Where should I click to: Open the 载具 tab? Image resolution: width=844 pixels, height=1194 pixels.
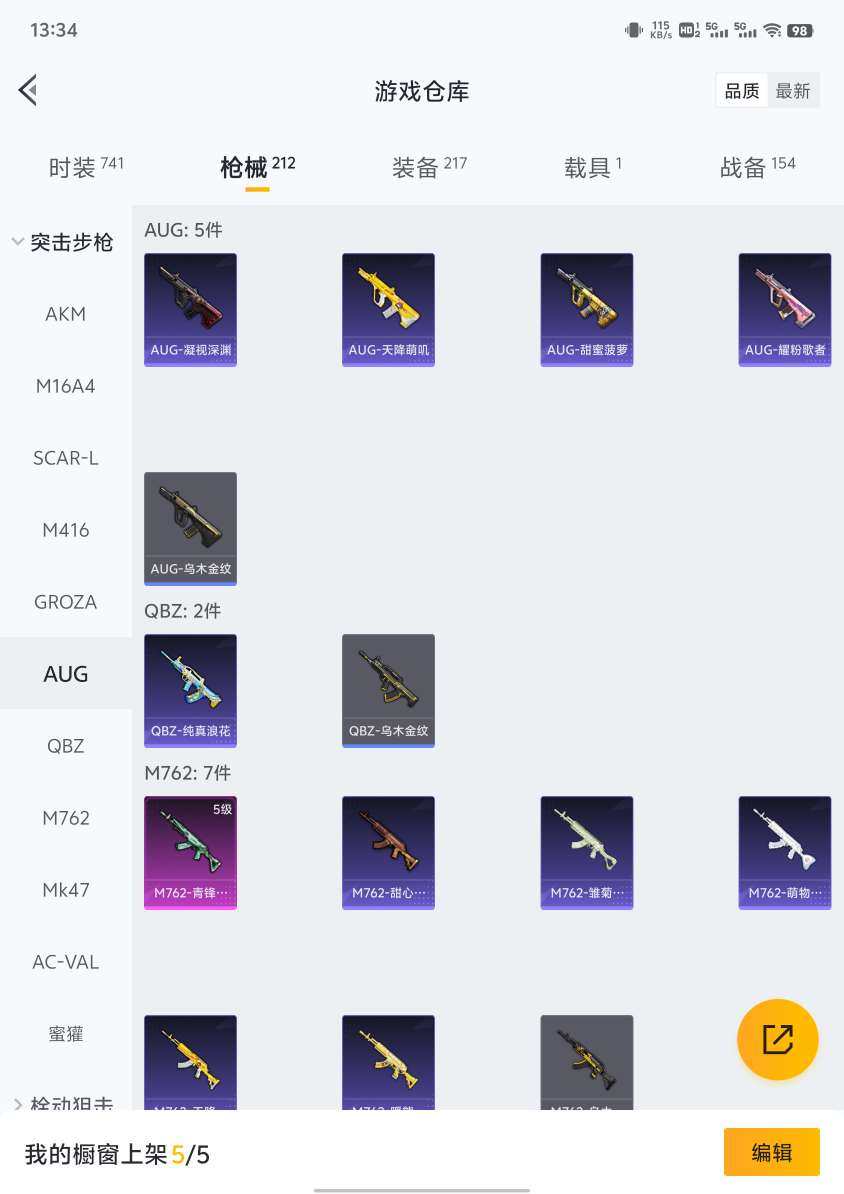click(x=592, y=167)
